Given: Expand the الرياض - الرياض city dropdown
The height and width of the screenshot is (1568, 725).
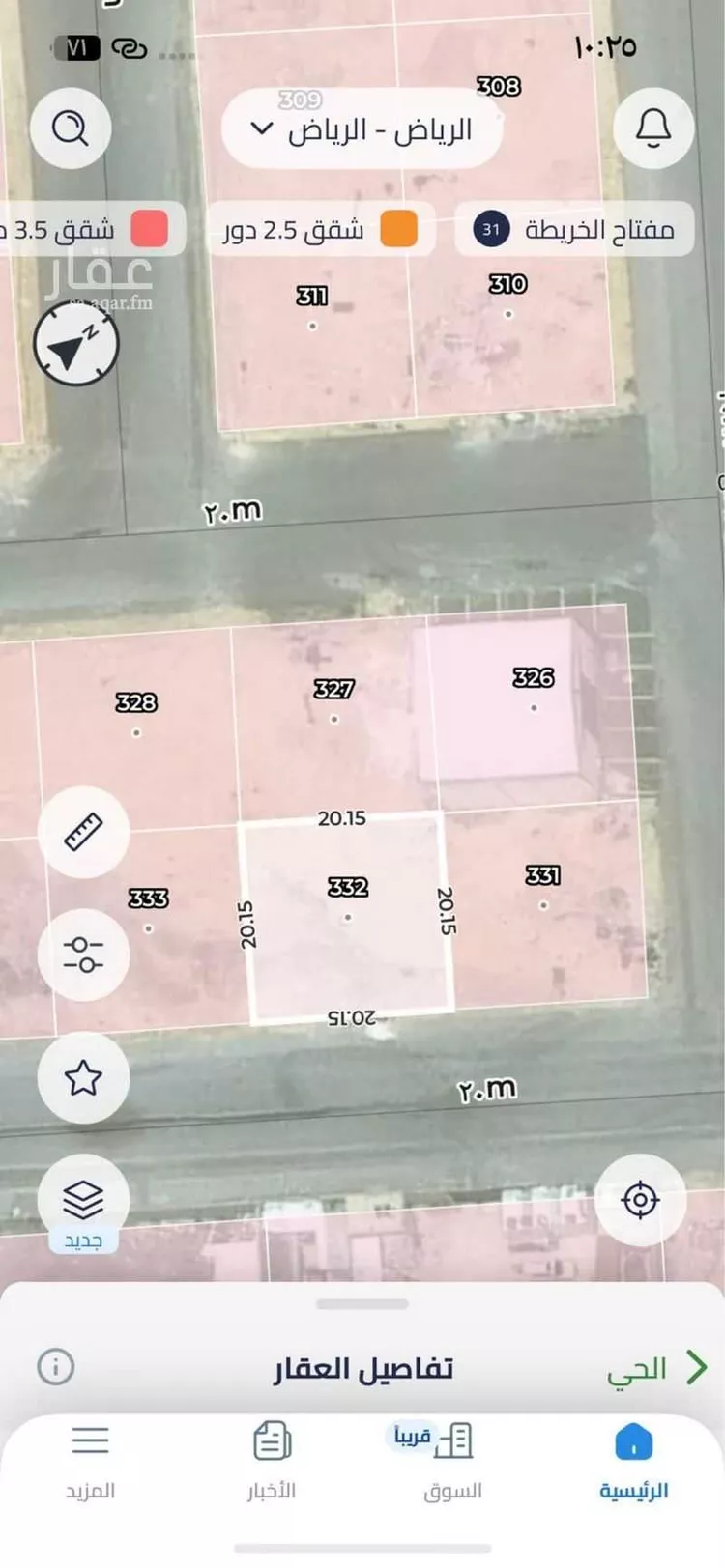Looking at the screenshot, I should (x=362, y=128).
